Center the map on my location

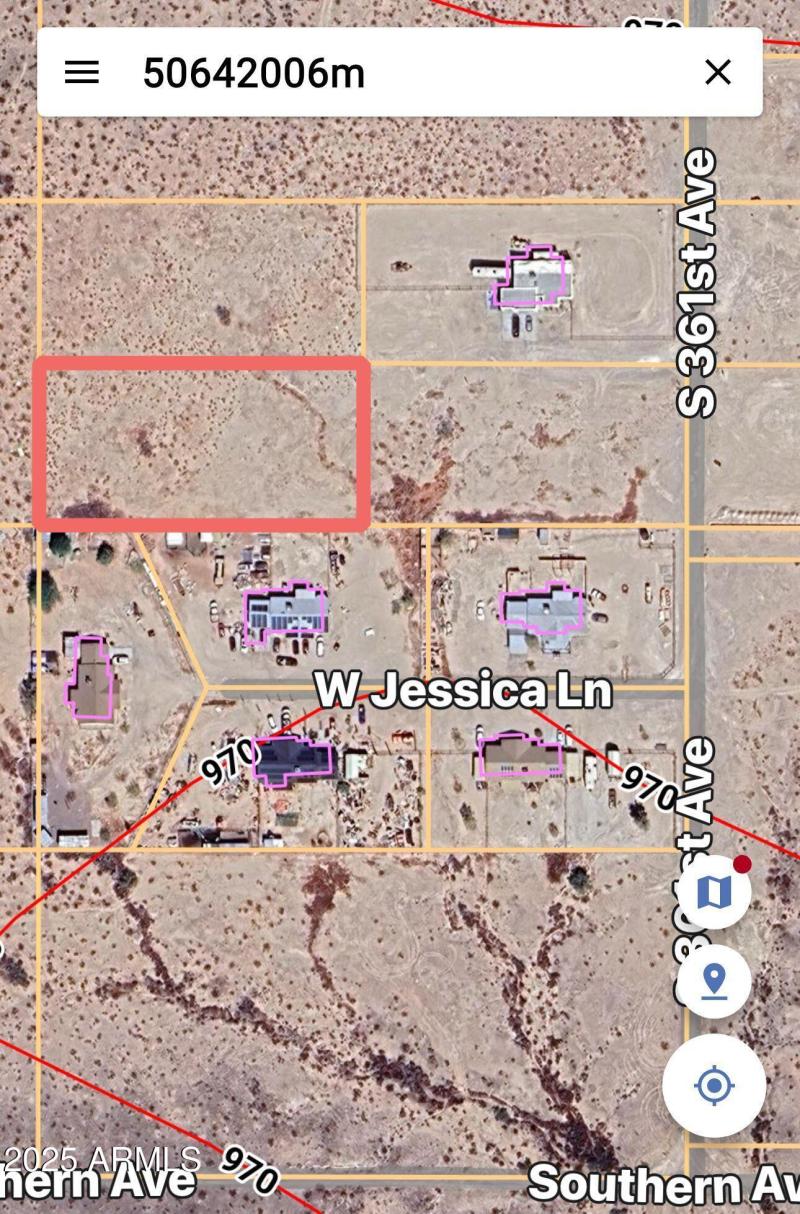(x=714, y=1085)
